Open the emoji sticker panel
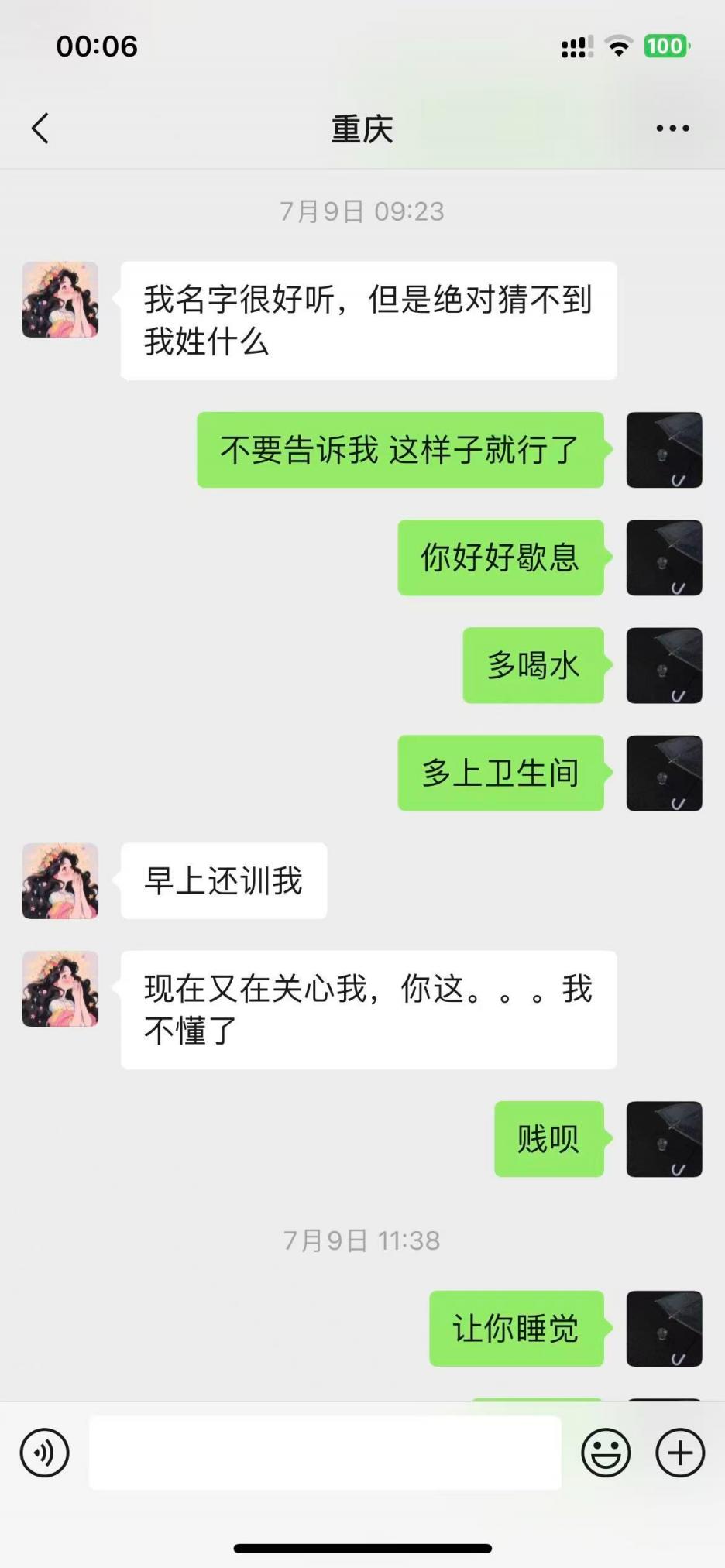The width and height of the screenshot is (725, 1568). click(606, 1453)
